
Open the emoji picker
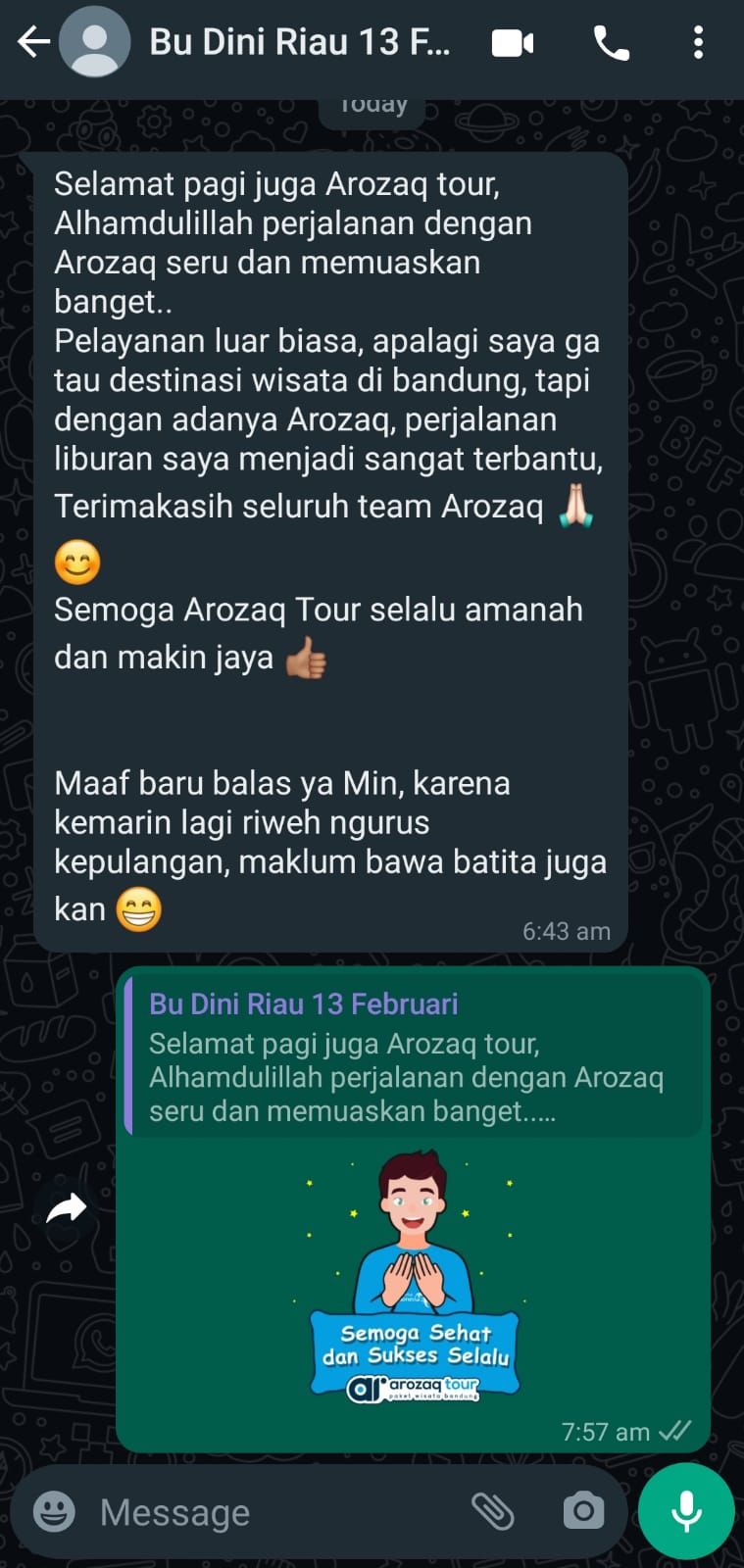coord(54,1511)
